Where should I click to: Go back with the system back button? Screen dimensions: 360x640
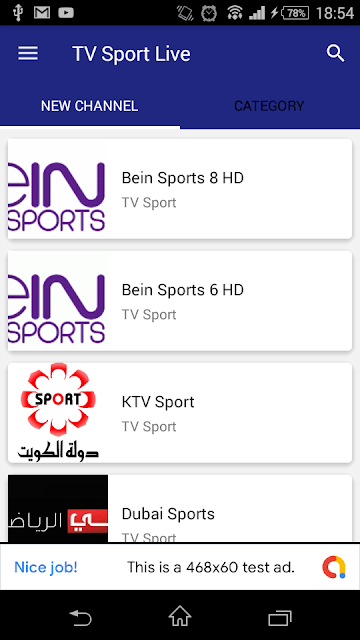[x=80, y=617]
